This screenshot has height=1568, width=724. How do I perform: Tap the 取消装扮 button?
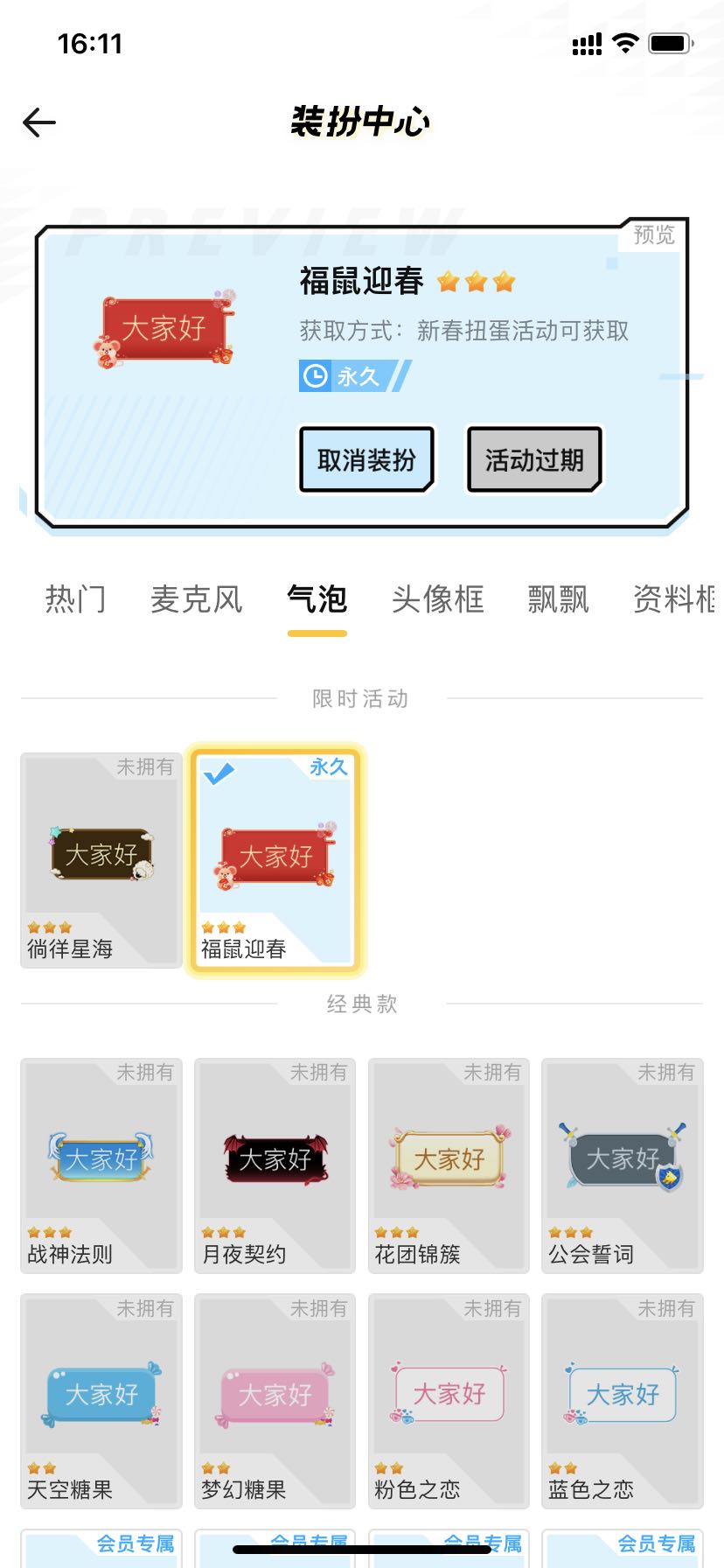366,460
